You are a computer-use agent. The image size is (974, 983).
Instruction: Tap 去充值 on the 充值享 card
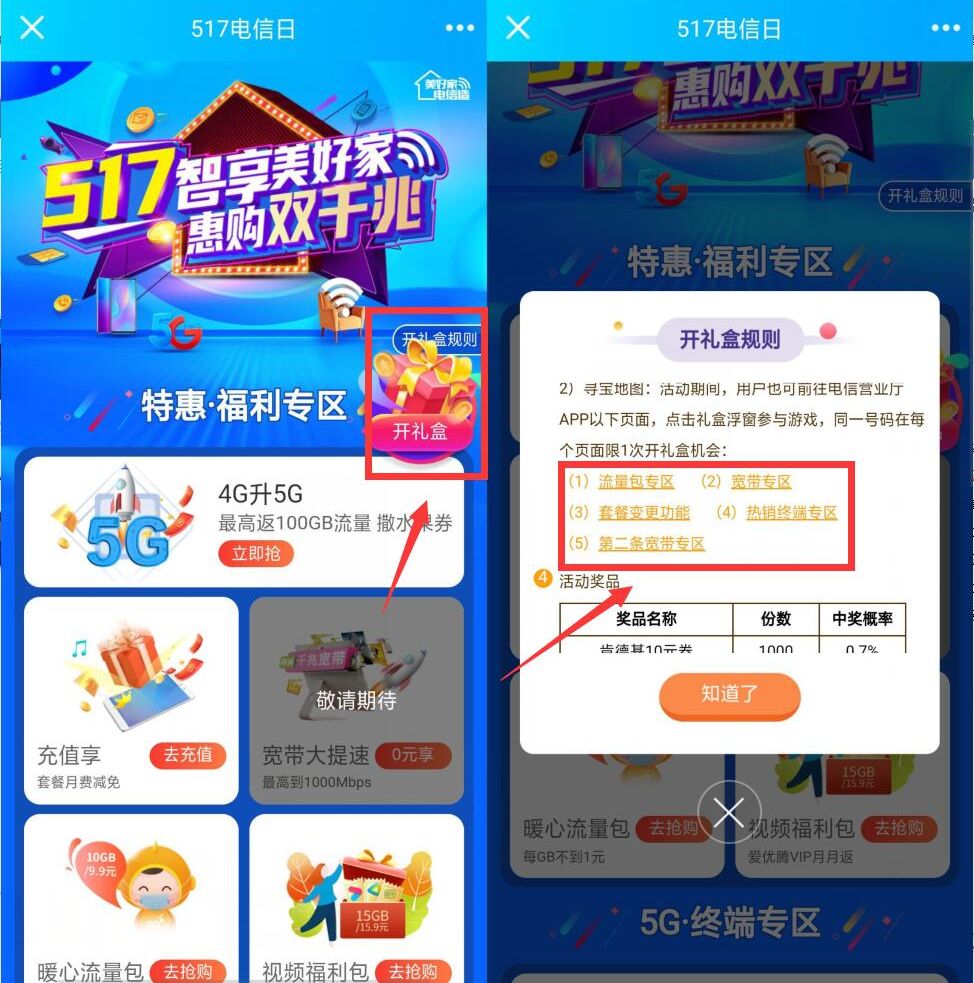tap(188, 755)
